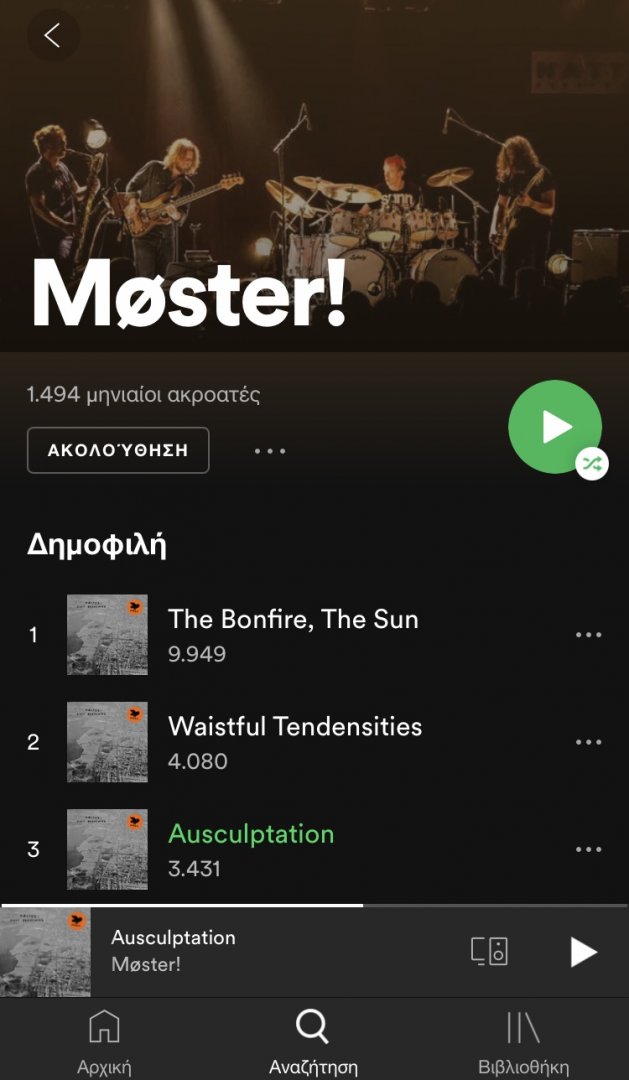This screenshot has width=629, height=1080.
Task: Go back using the top arrow
Action: coord(53,36)
